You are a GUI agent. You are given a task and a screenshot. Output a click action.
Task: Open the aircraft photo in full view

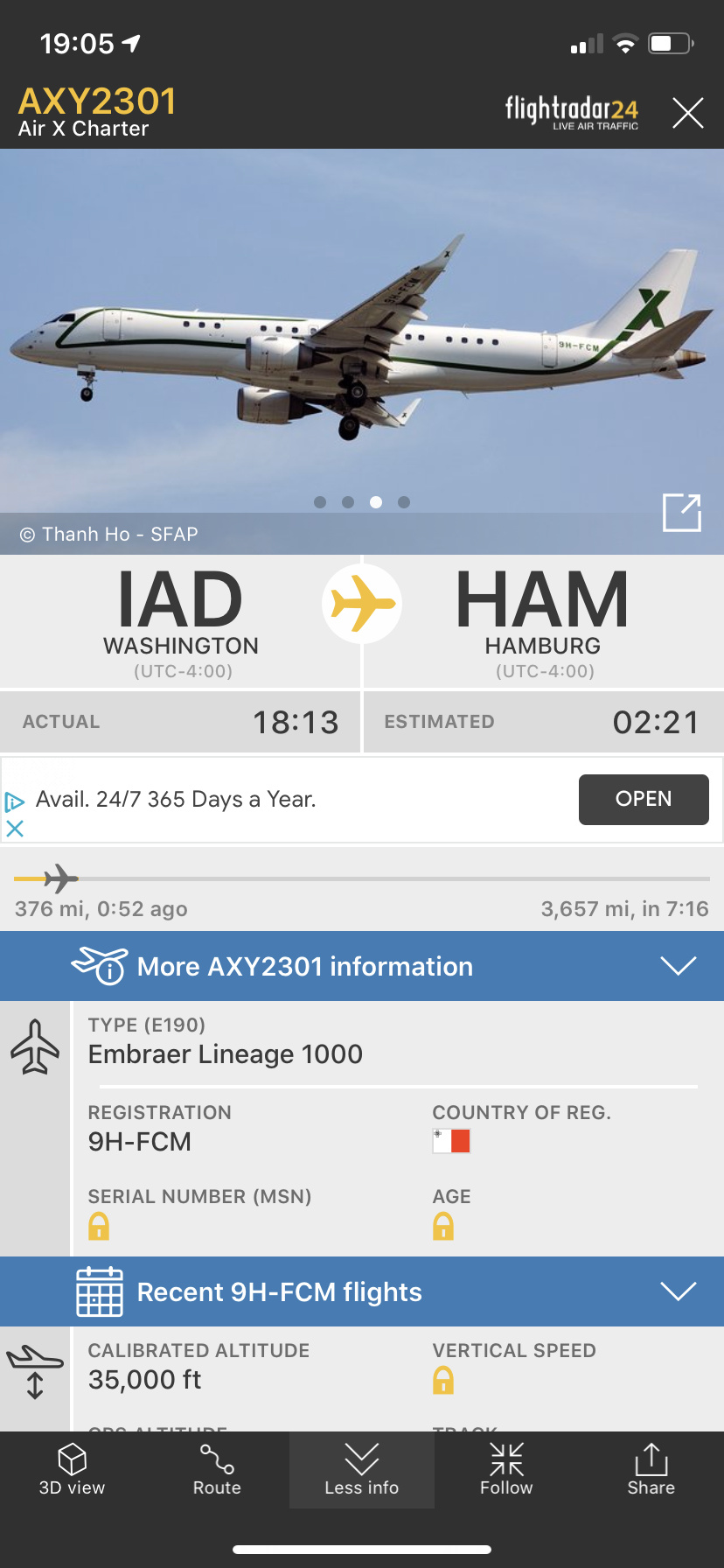[681, 513]
